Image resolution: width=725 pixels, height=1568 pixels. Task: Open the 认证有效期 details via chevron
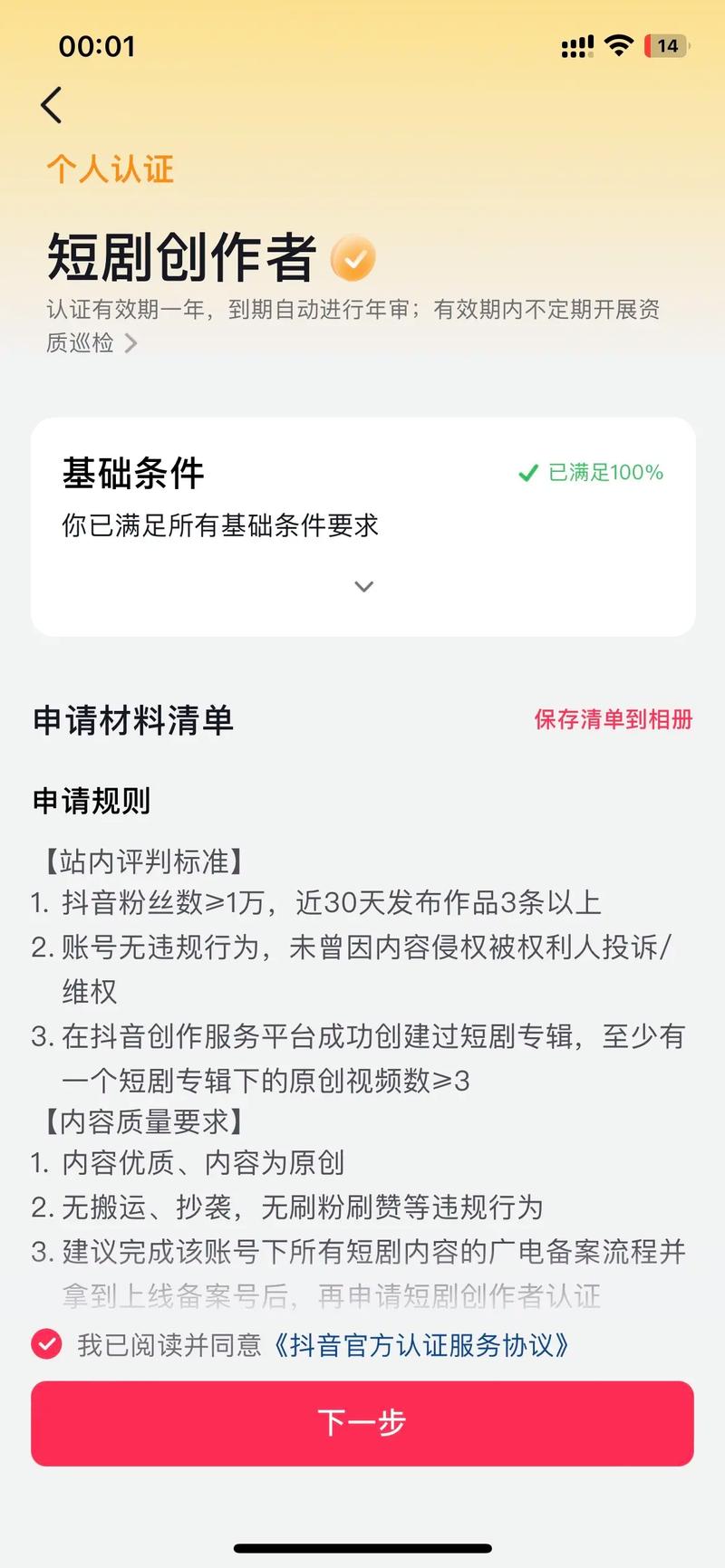[131, 344]
